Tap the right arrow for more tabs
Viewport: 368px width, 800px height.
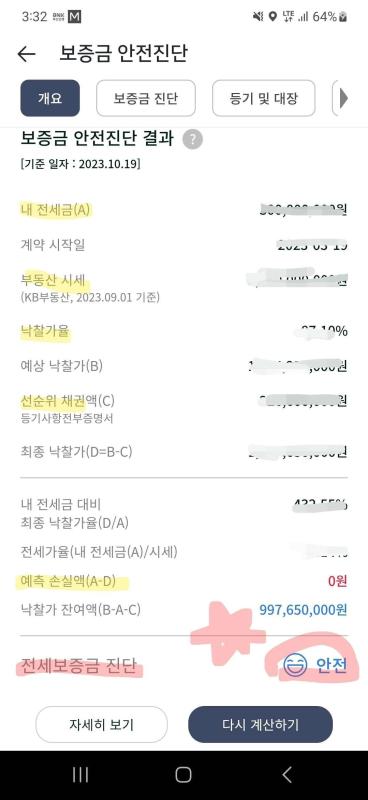click(343, 98)
